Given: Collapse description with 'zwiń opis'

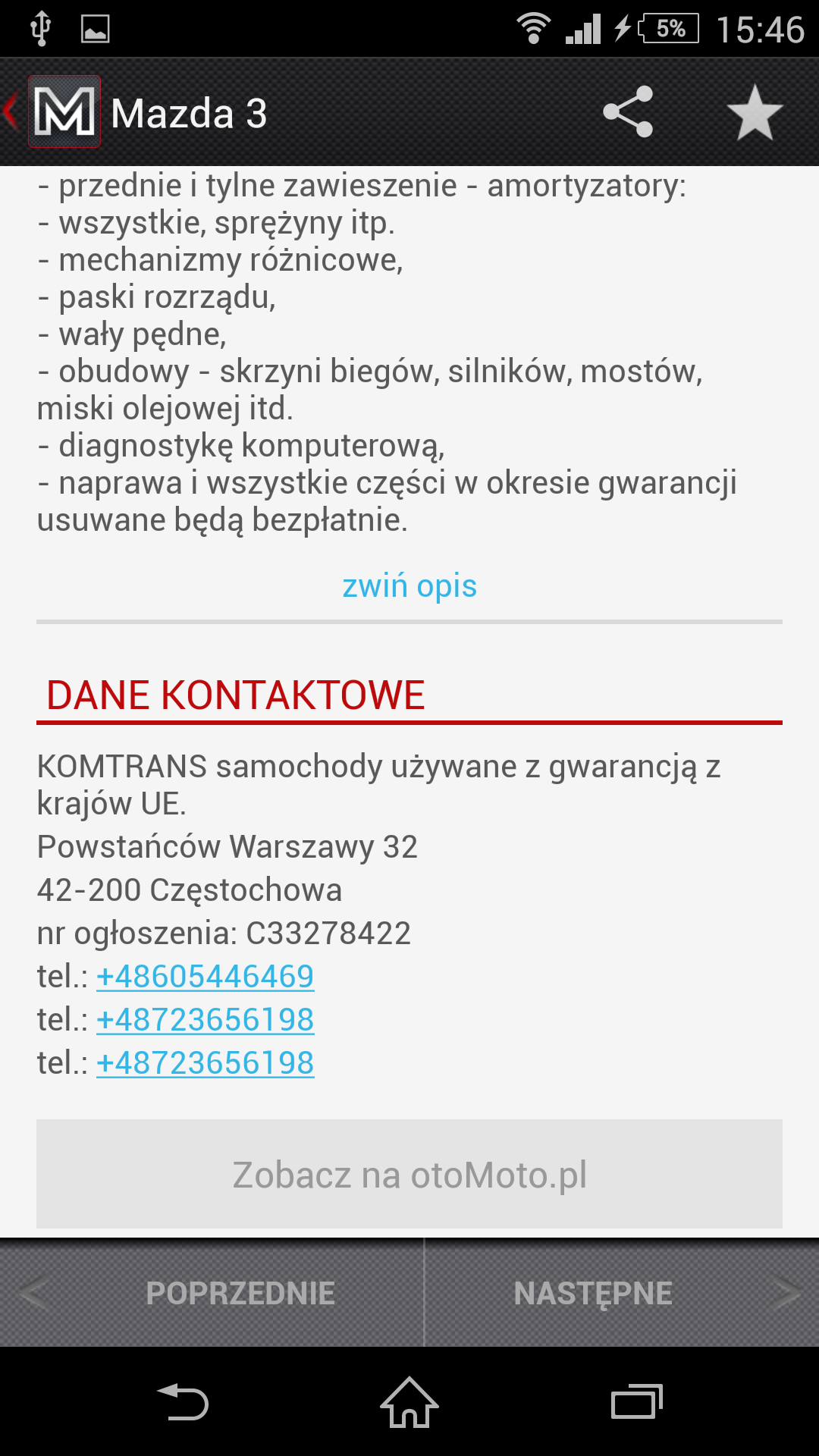Looking at the screenshot, I should coord(409,586).
